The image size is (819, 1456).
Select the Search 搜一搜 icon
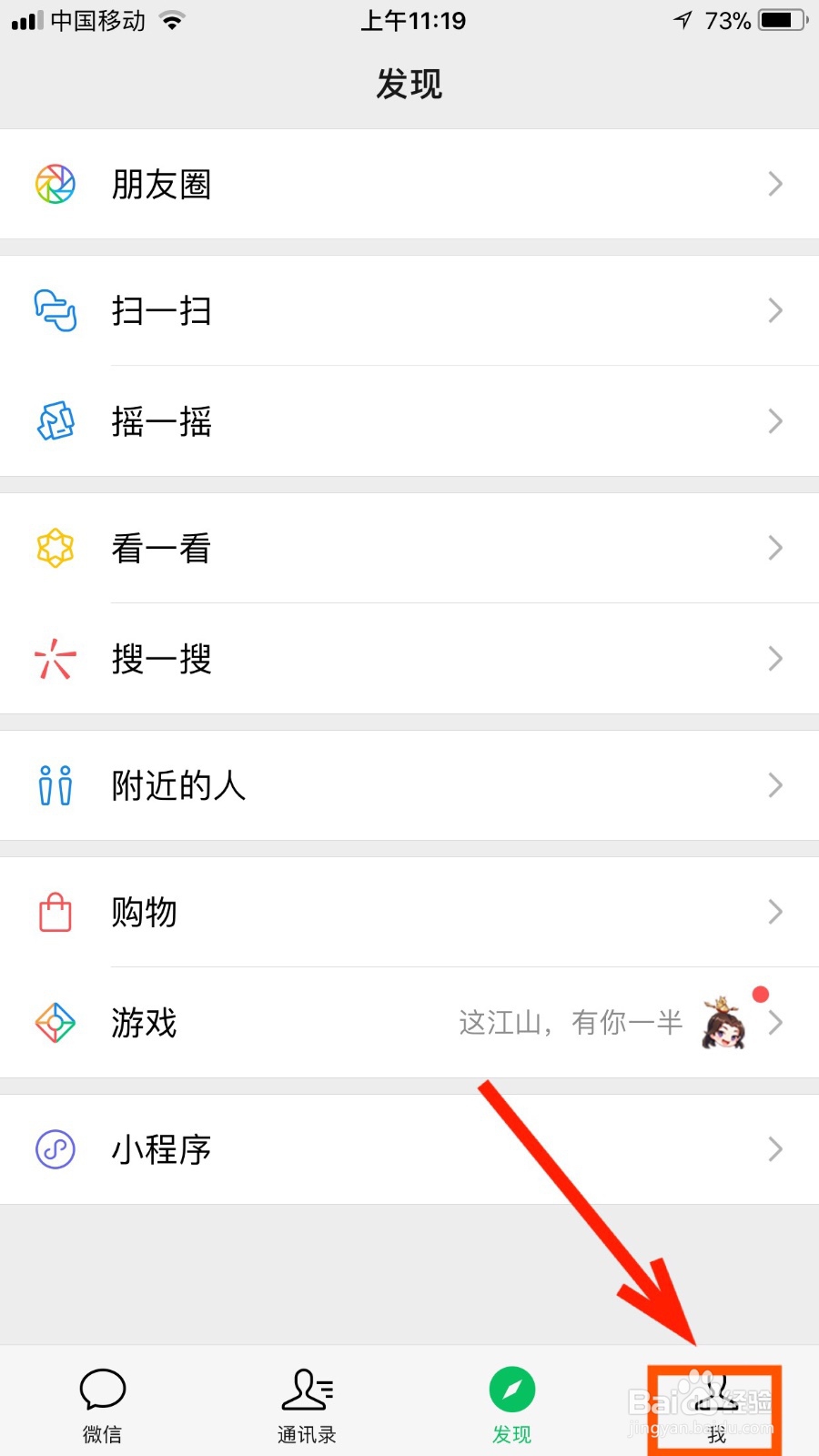click(x=55, y=658)
